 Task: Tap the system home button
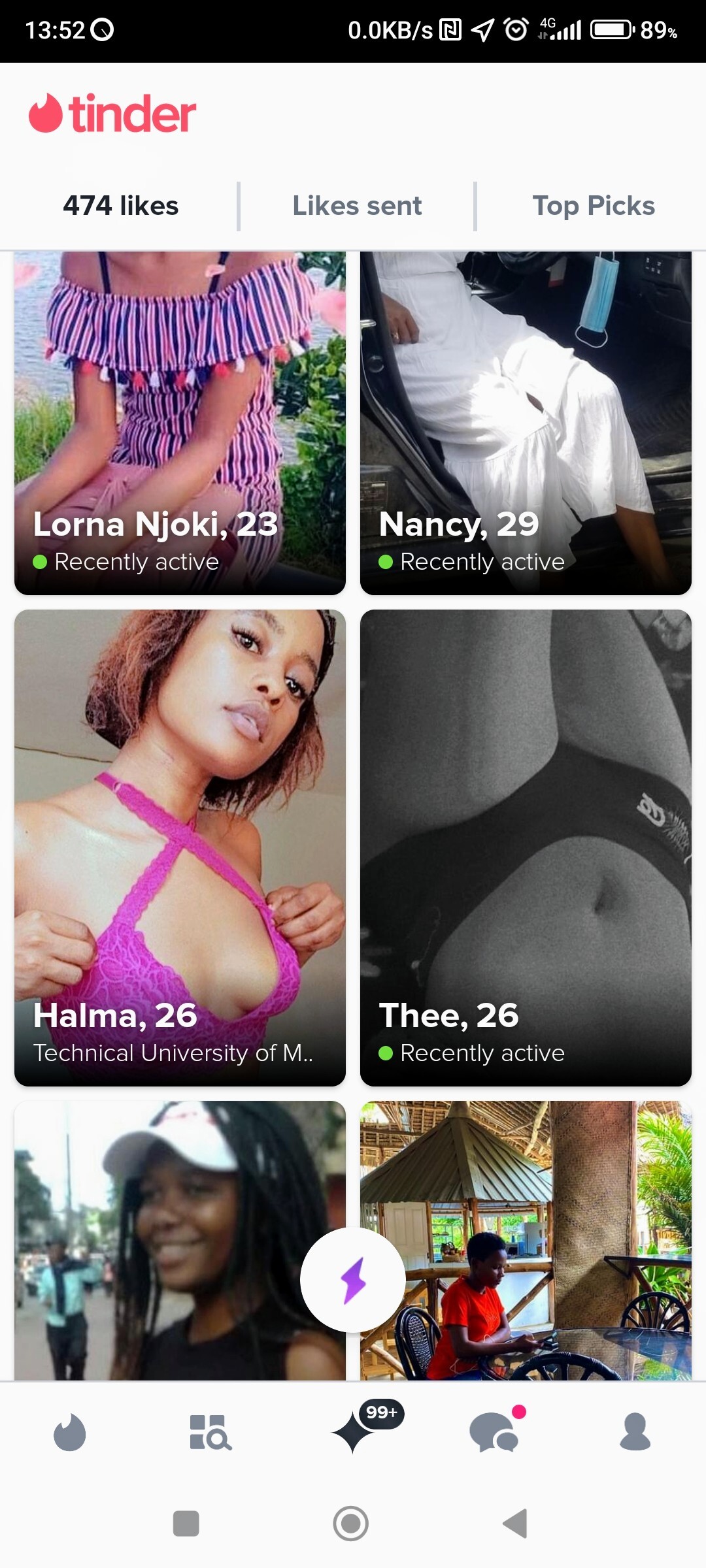[x=351, y=1524]
